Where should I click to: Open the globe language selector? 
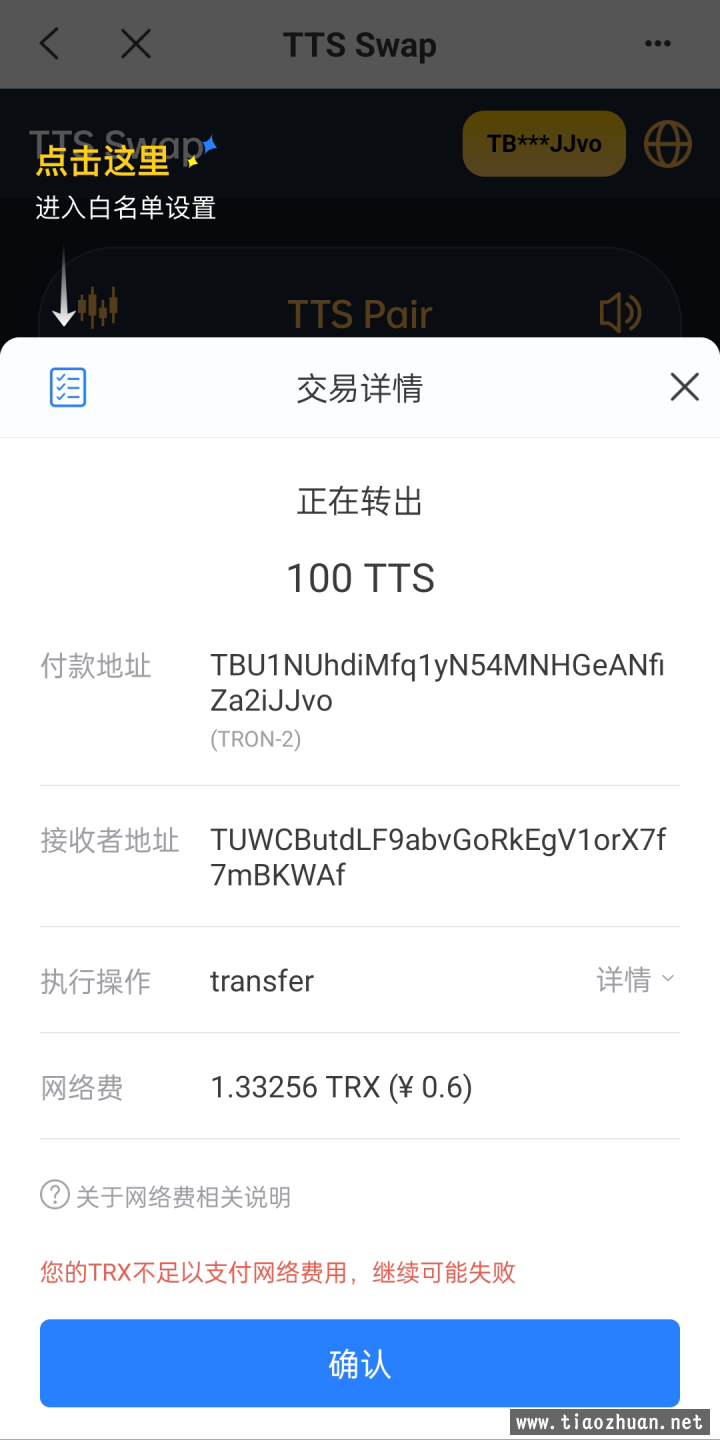[x=667, y=144]
